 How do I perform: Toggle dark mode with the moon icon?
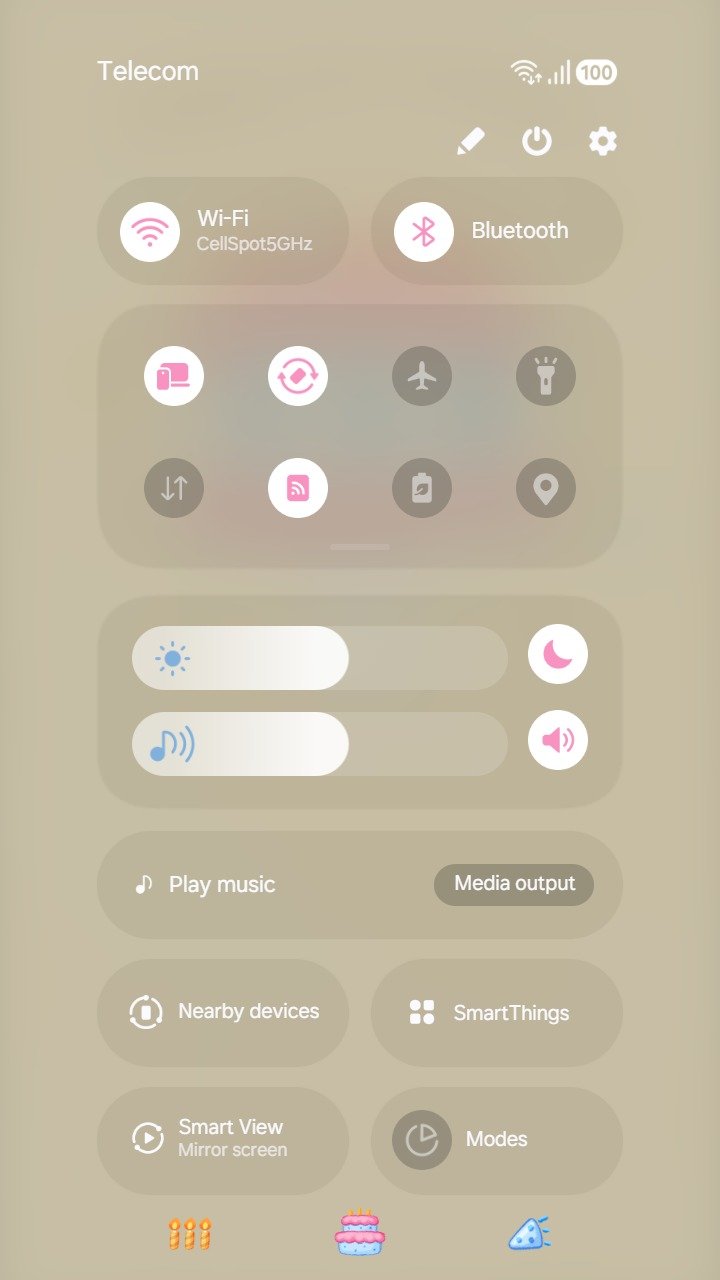558,655
